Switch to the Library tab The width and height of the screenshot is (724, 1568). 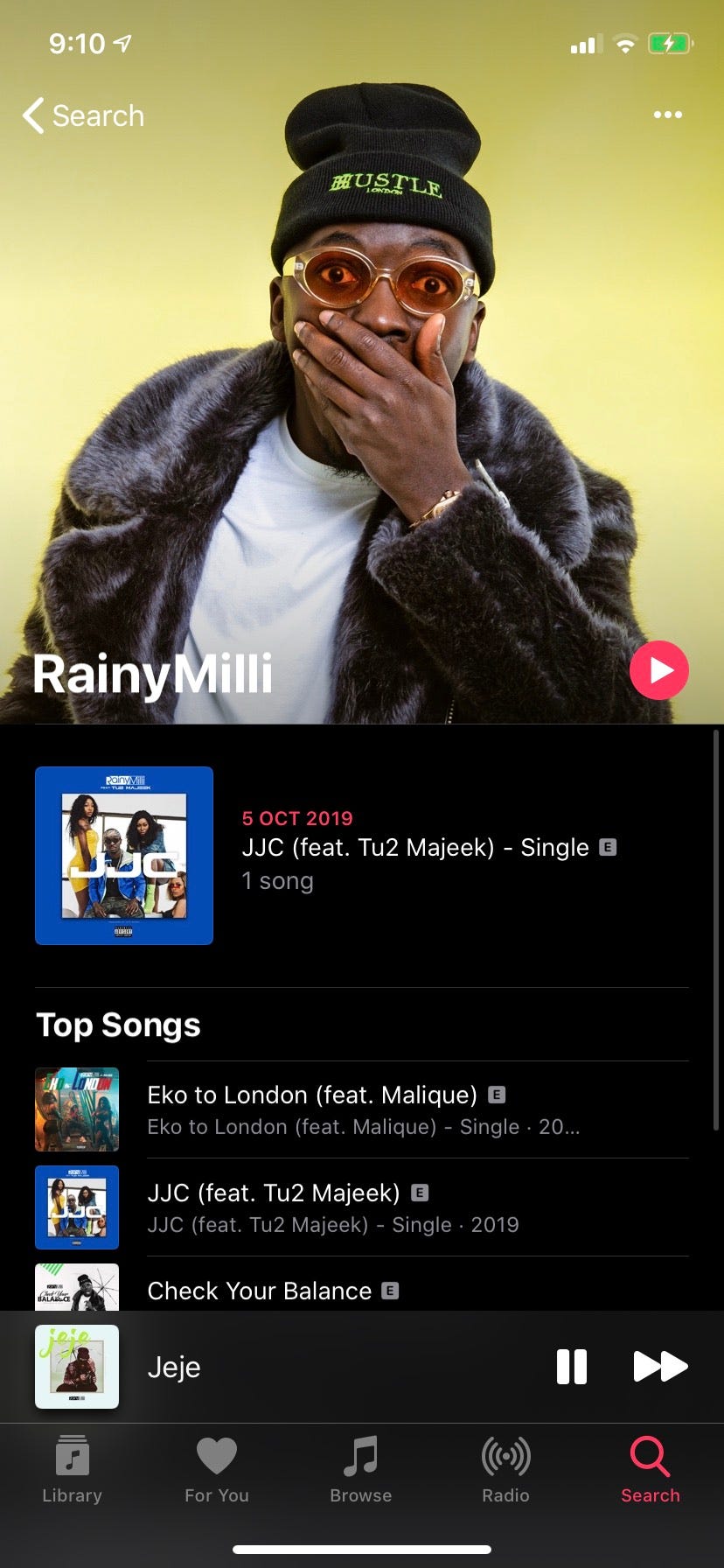[x=73, y=1470]
